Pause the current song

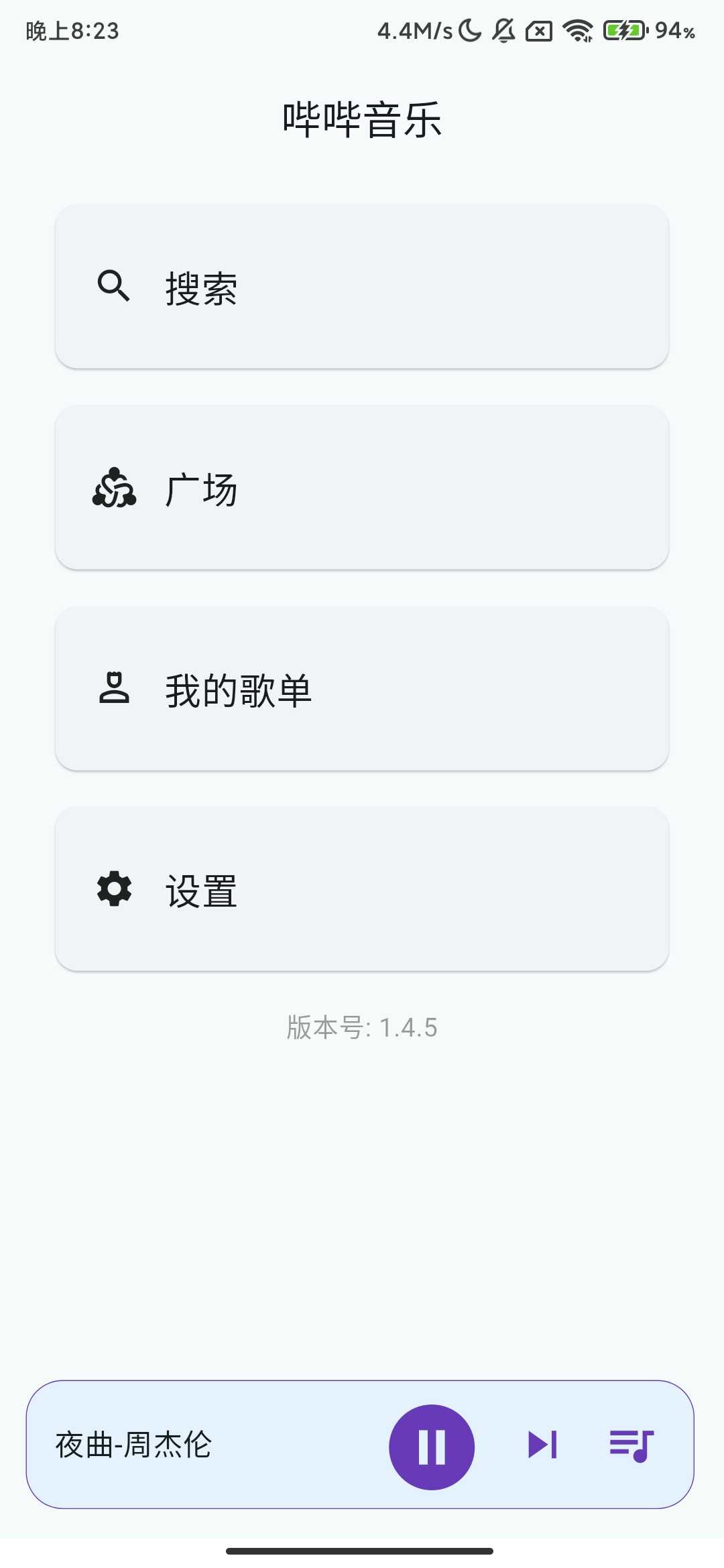click(432, 1447)
